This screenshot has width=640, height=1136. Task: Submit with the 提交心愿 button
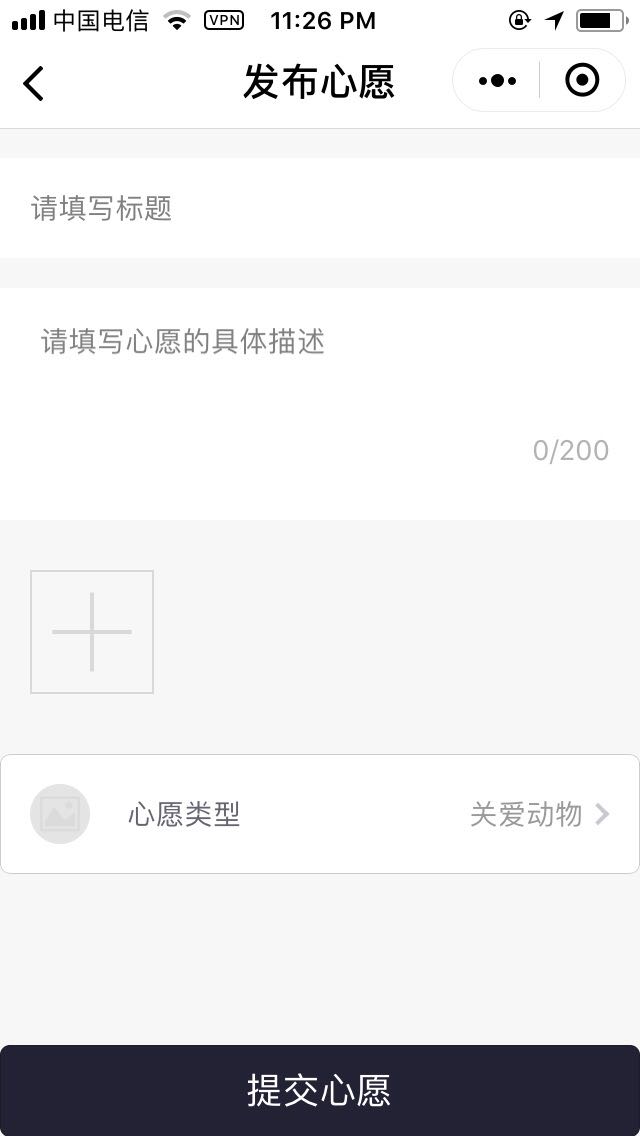point(320,1090)
